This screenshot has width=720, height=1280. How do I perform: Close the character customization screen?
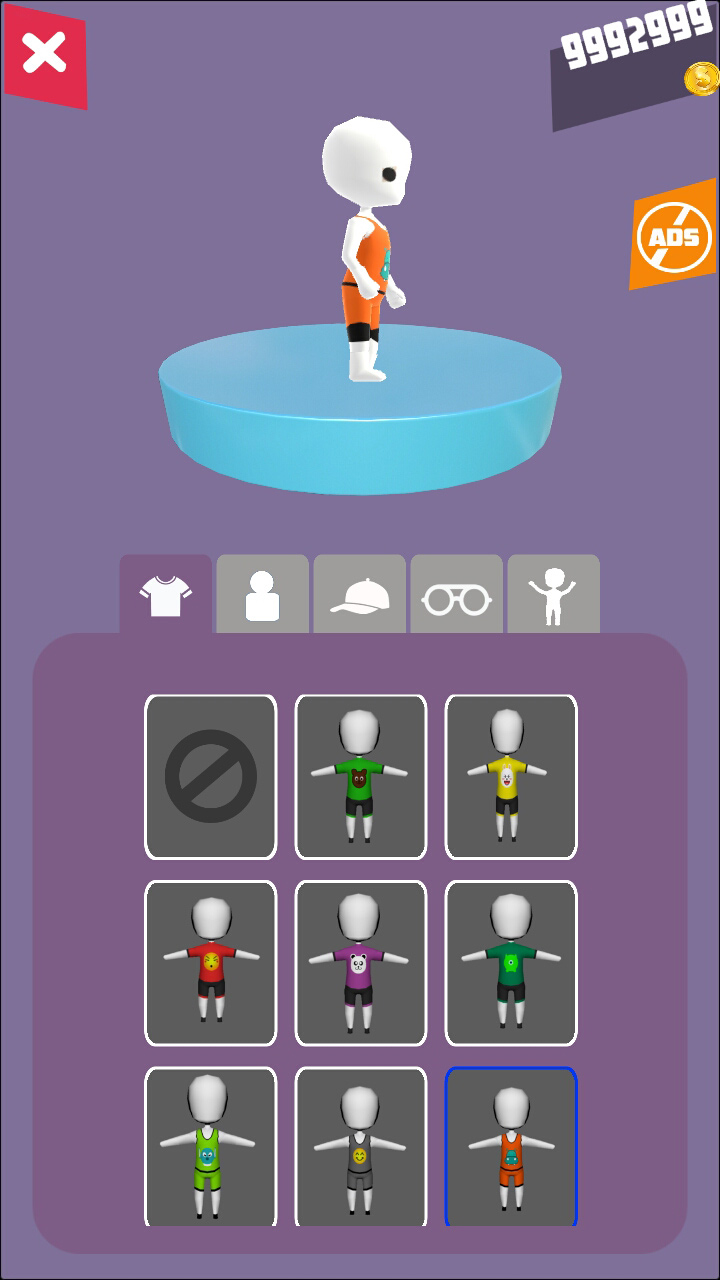tap(45, 54)
